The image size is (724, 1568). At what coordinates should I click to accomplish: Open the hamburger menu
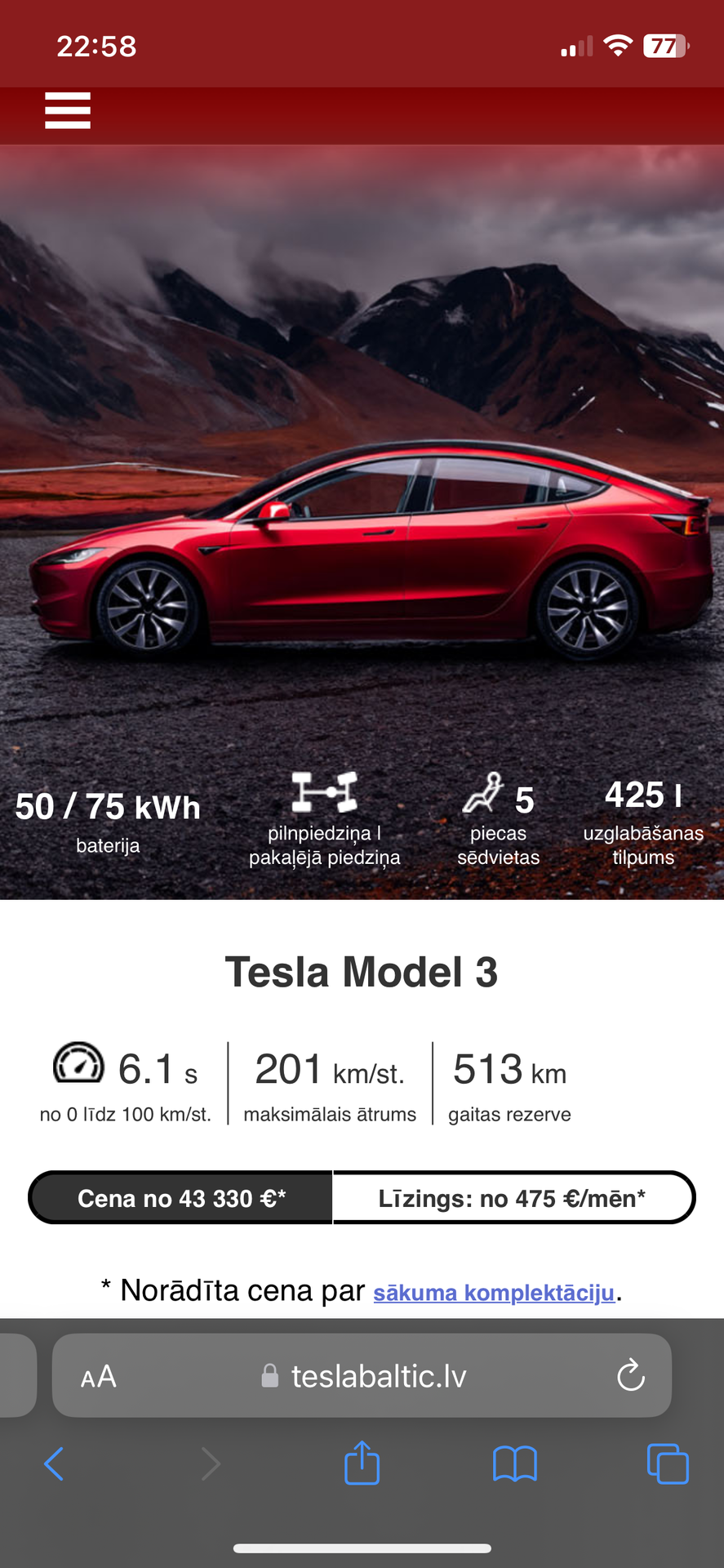(x=68, y=110)
